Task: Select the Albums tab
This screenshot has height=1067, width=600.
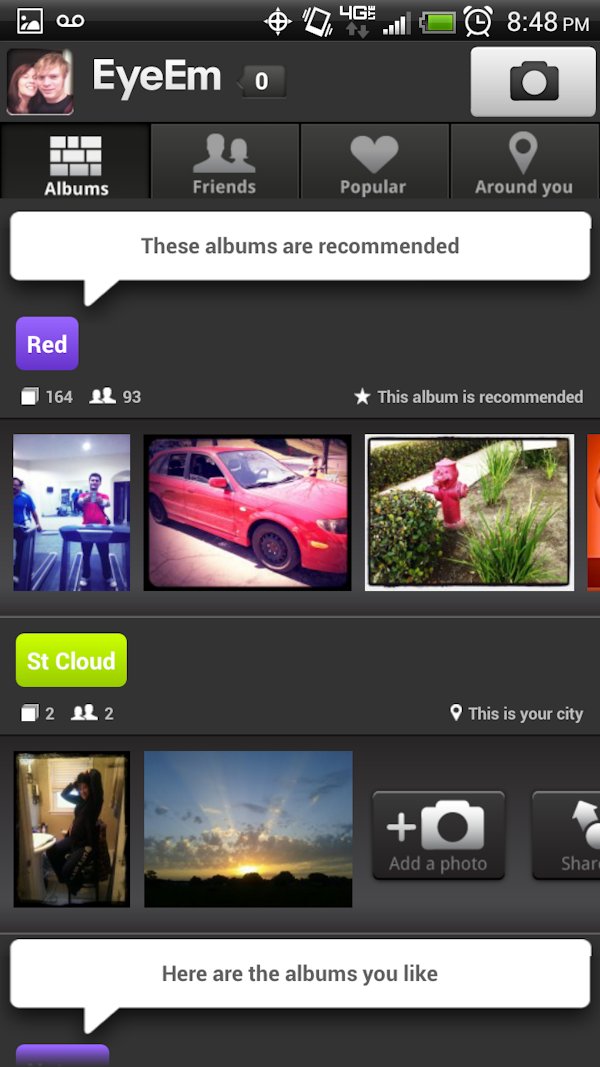Action: (76, 161)
